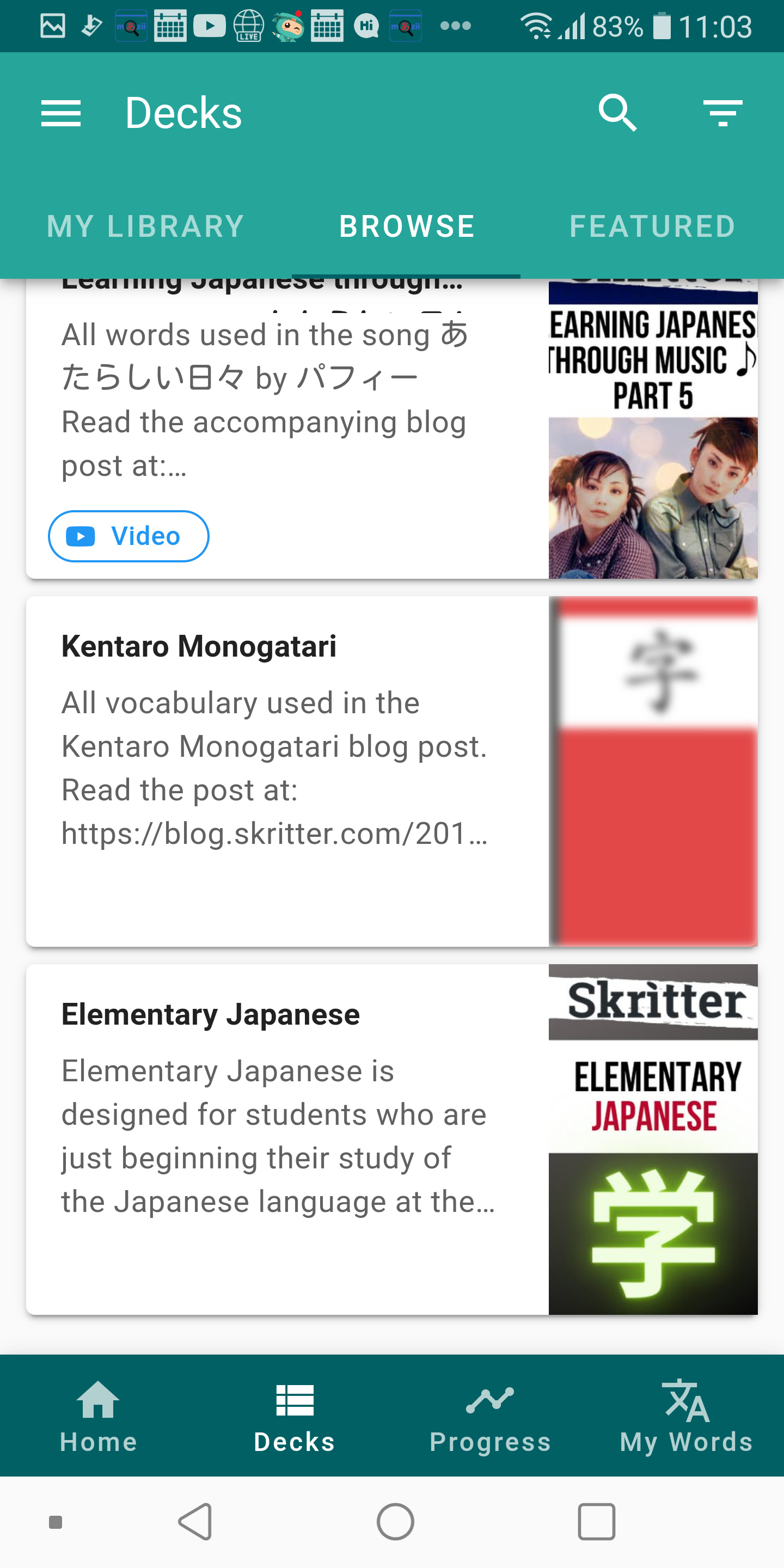
Task: Open My Words section
Action: (x=686, y=1416)
